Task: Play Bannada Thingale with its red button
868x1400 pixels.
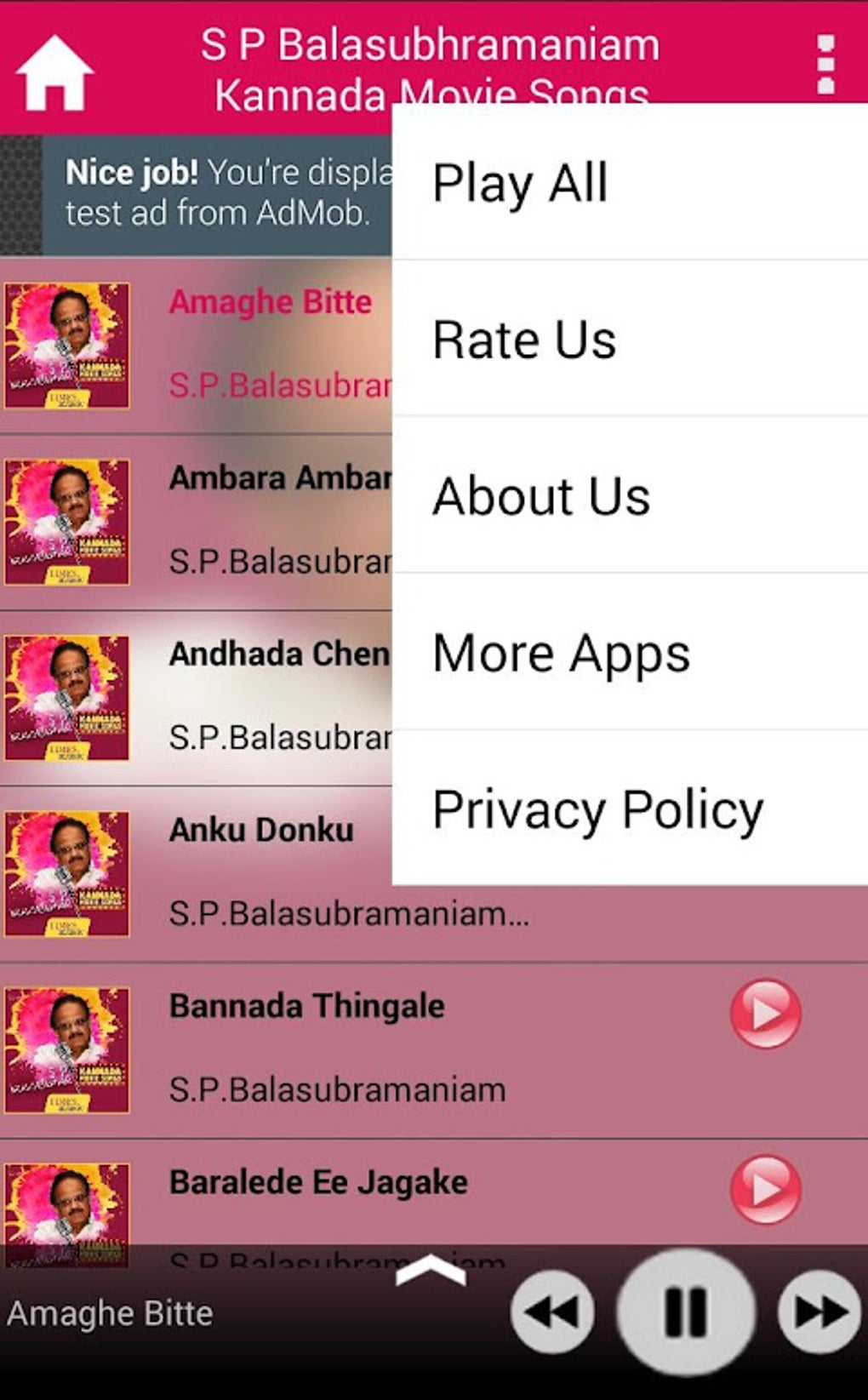Action: (765, 1013)
